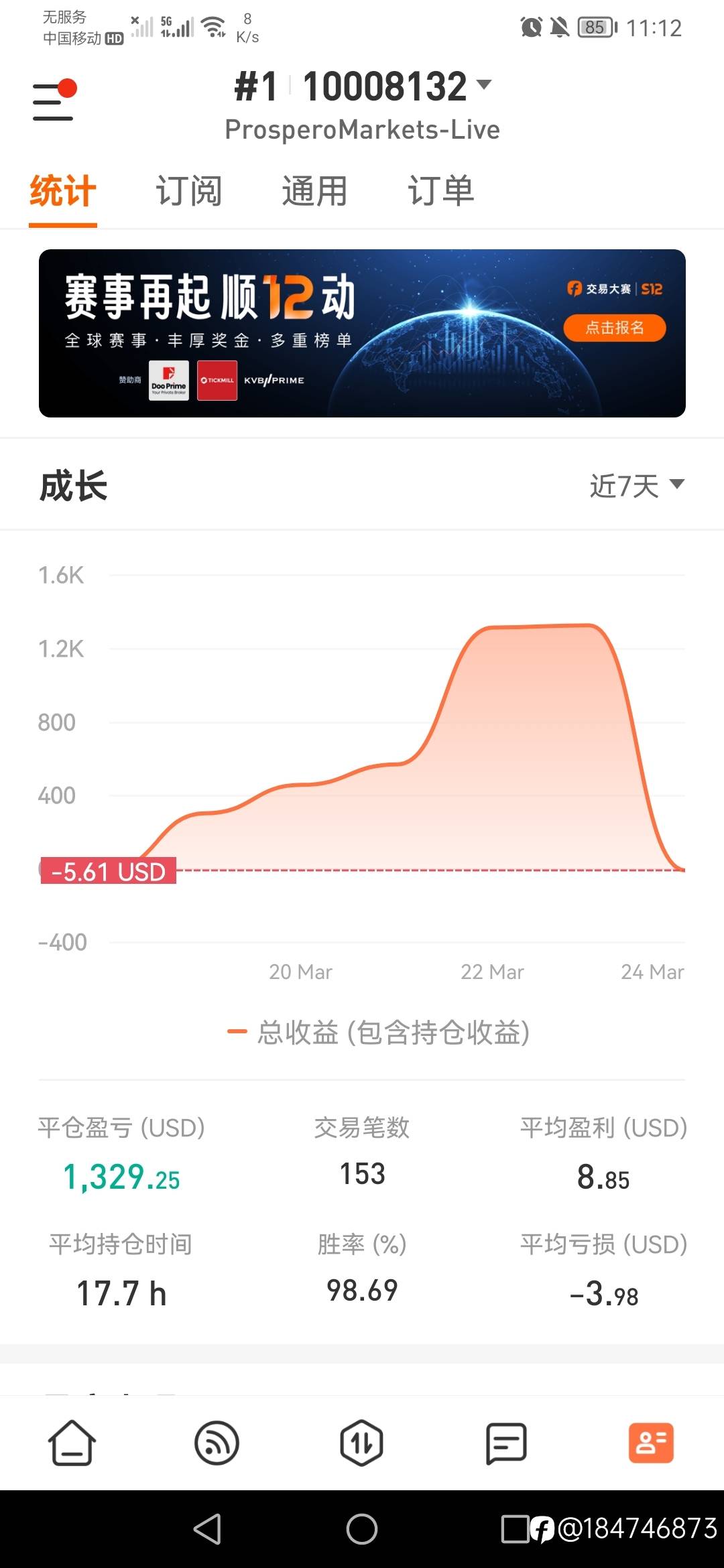Viewport: 724px width, 1568px height.
Task: Open the profile card tab in bottom navigation
Action: click(x=651, y=1443)
